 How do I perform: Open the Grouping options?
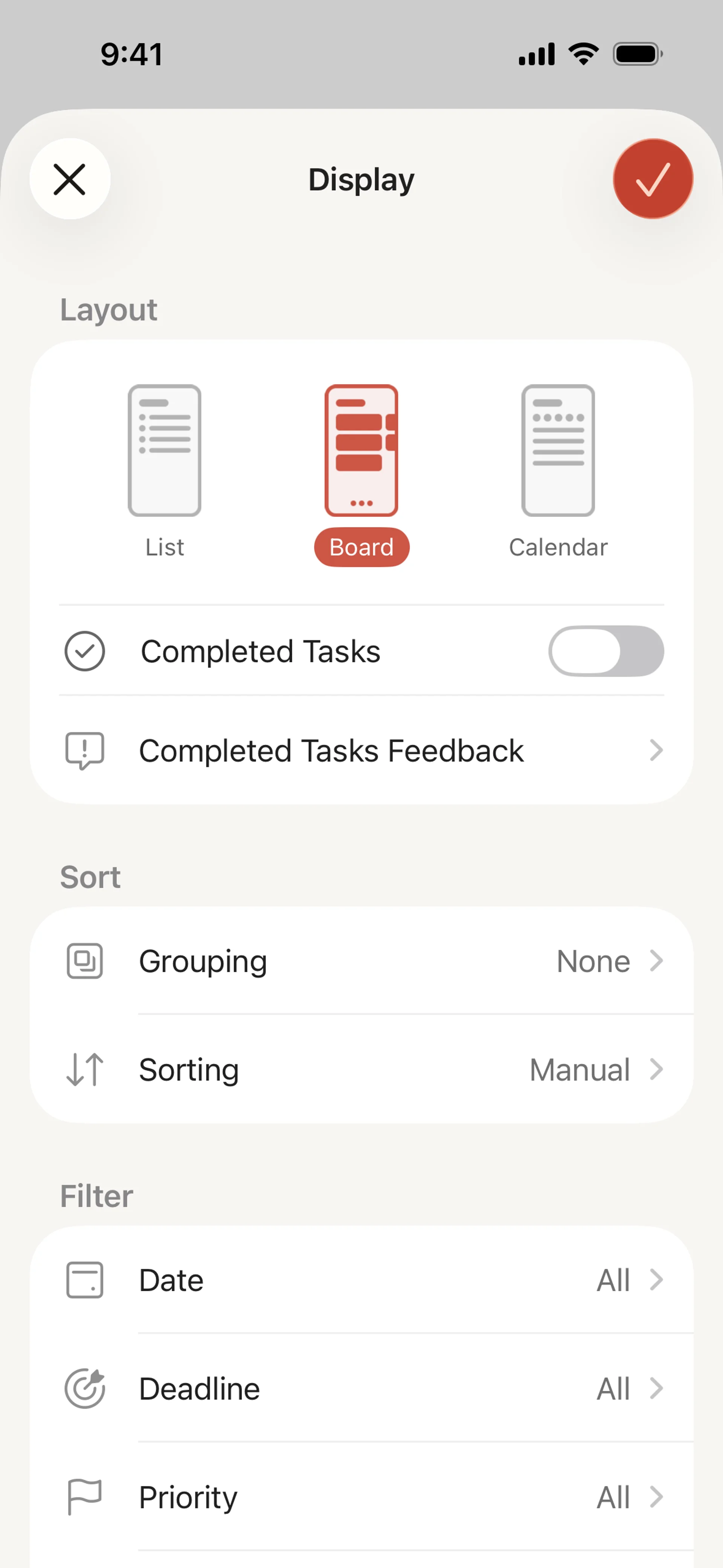(x=361, y=961)
